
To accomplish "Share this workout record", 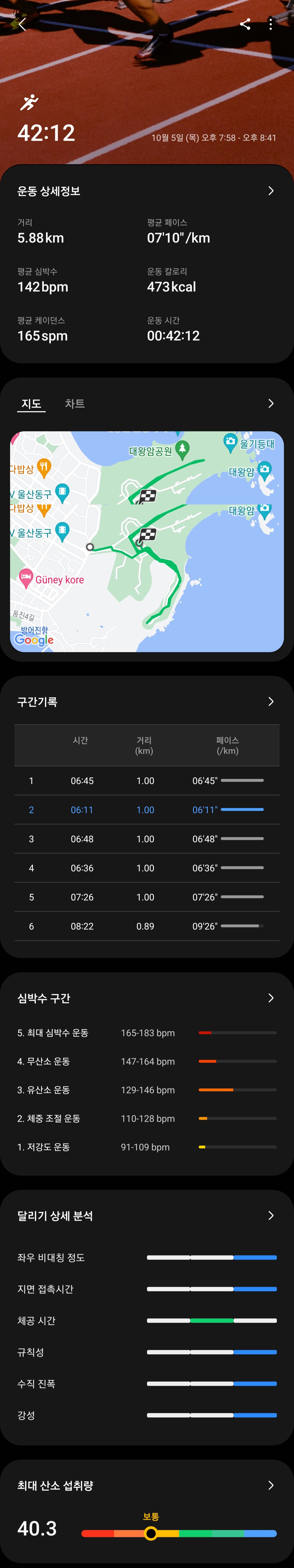I will (245, 24).
